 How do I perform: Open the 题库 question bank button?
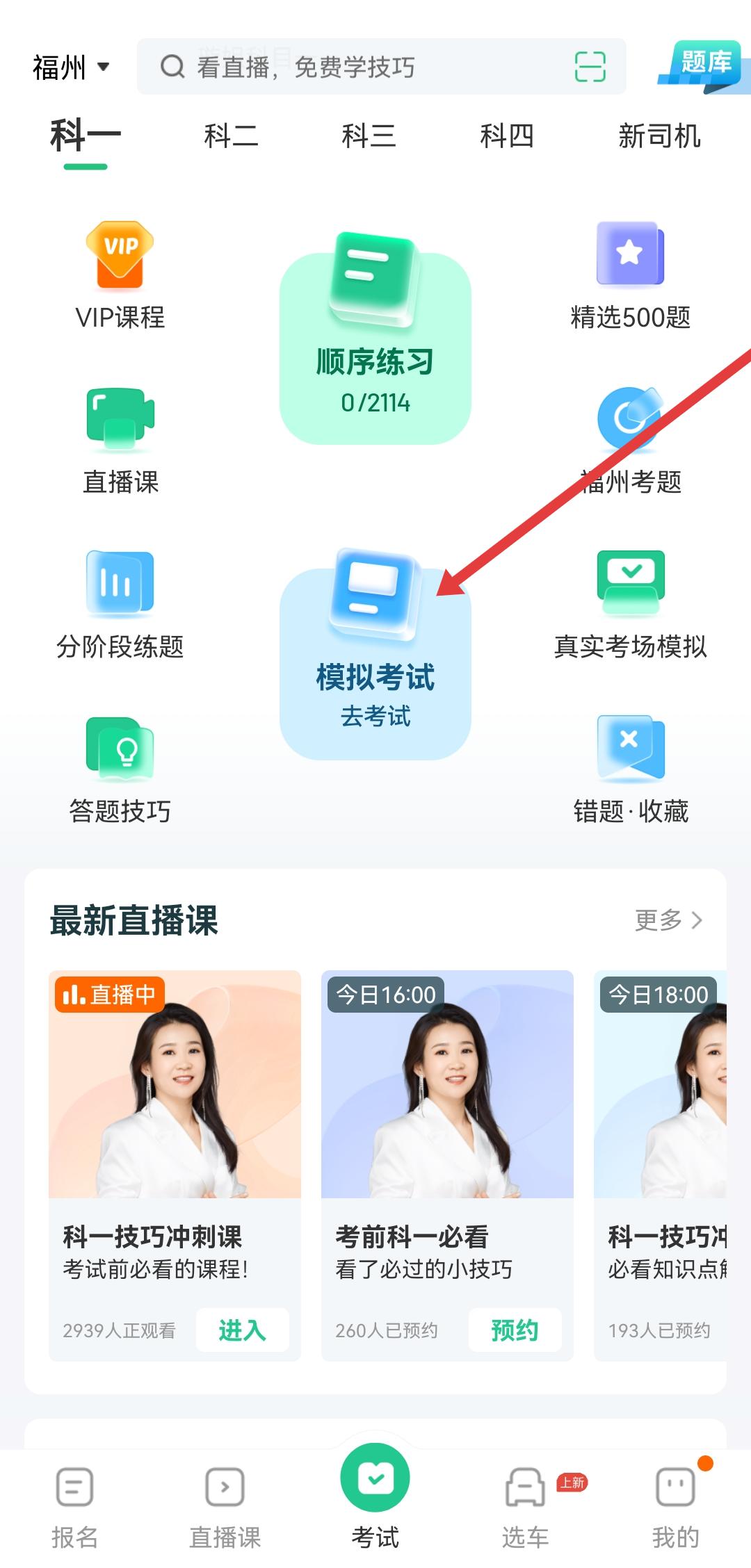tap(702, 65)
